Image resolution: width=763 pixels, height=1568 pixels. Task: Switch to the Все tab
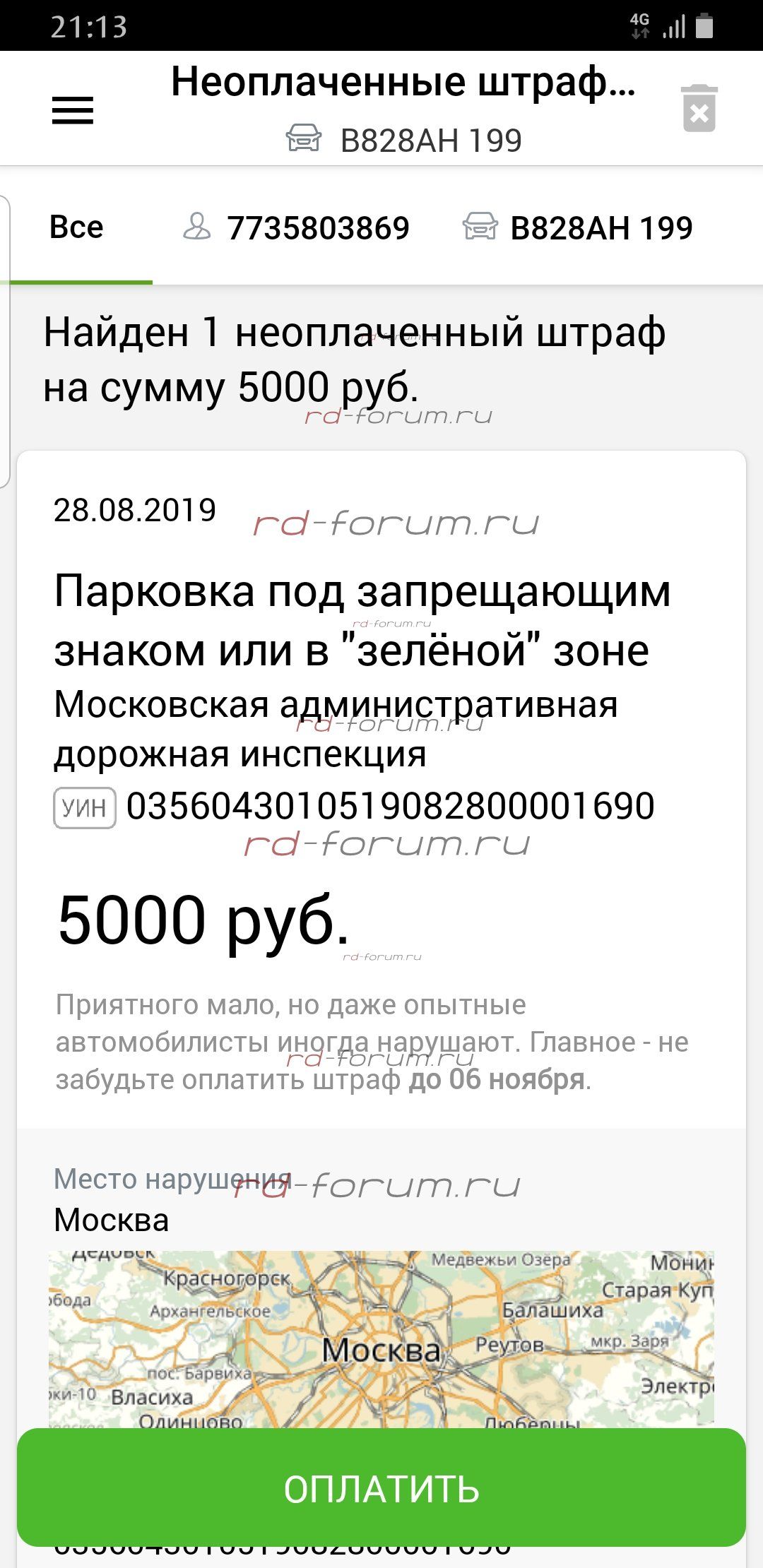click(x=76, y=227)
